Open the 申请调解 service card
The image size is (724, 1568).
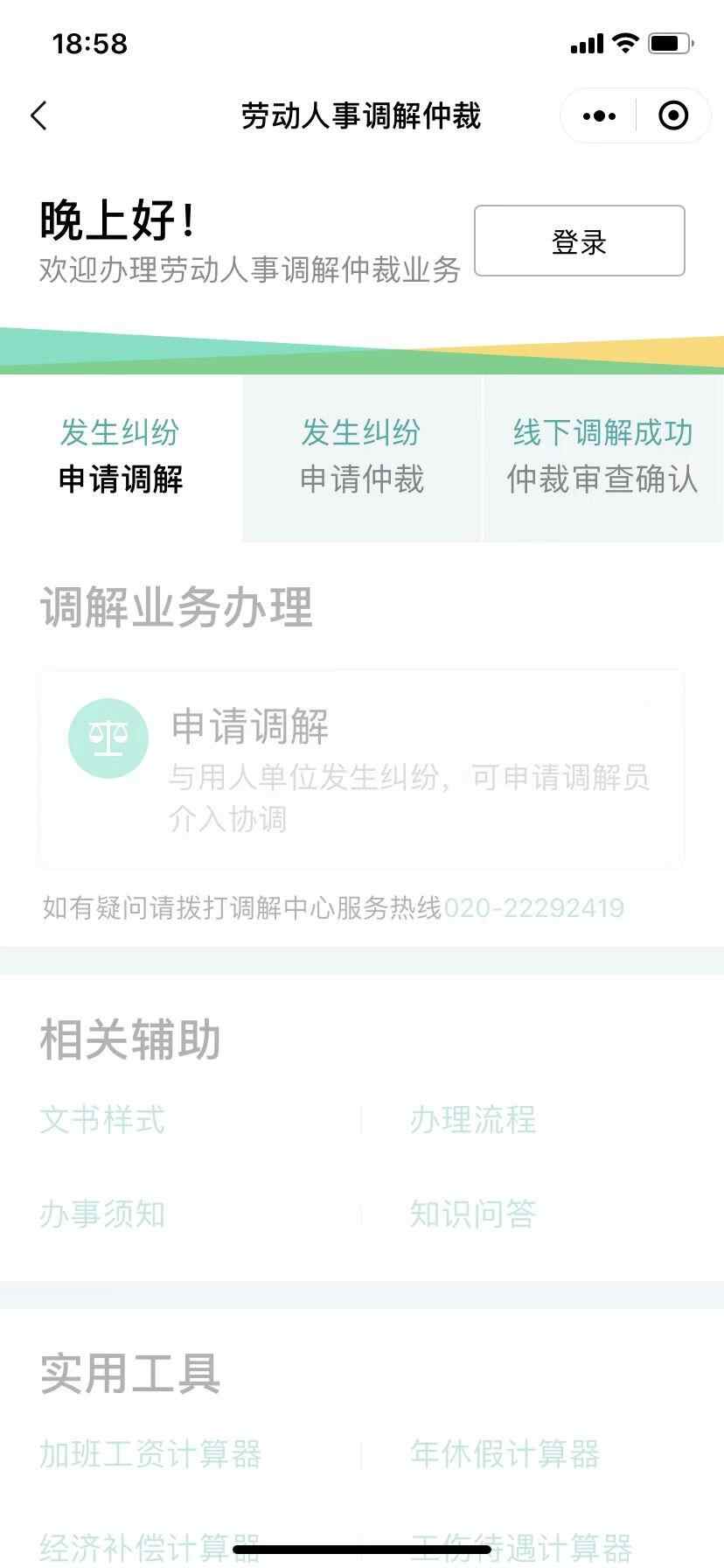pos(361,769)
